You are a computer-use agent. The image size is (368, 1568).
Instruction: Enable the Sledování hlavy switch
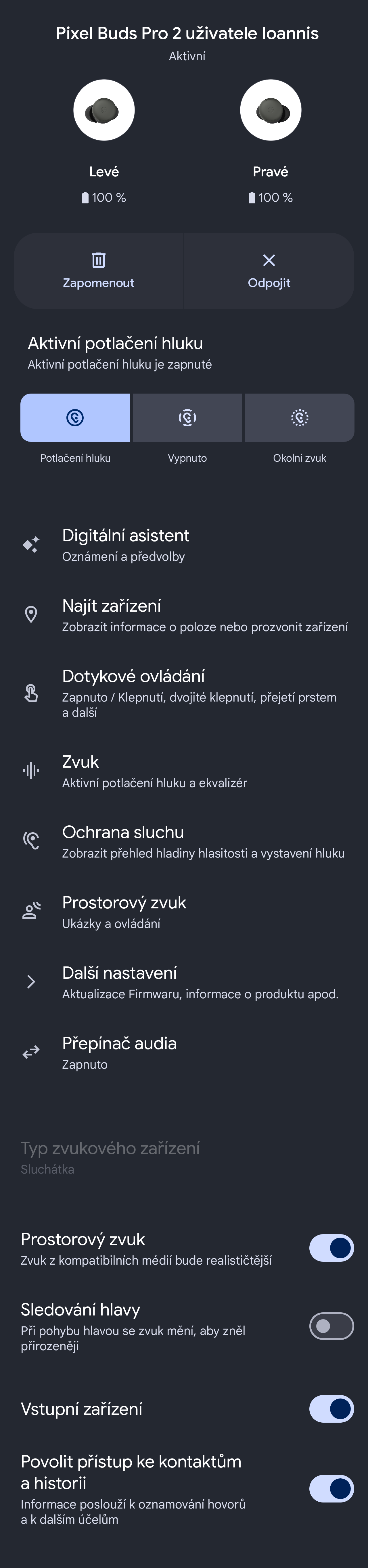(x=331, y=1326)
